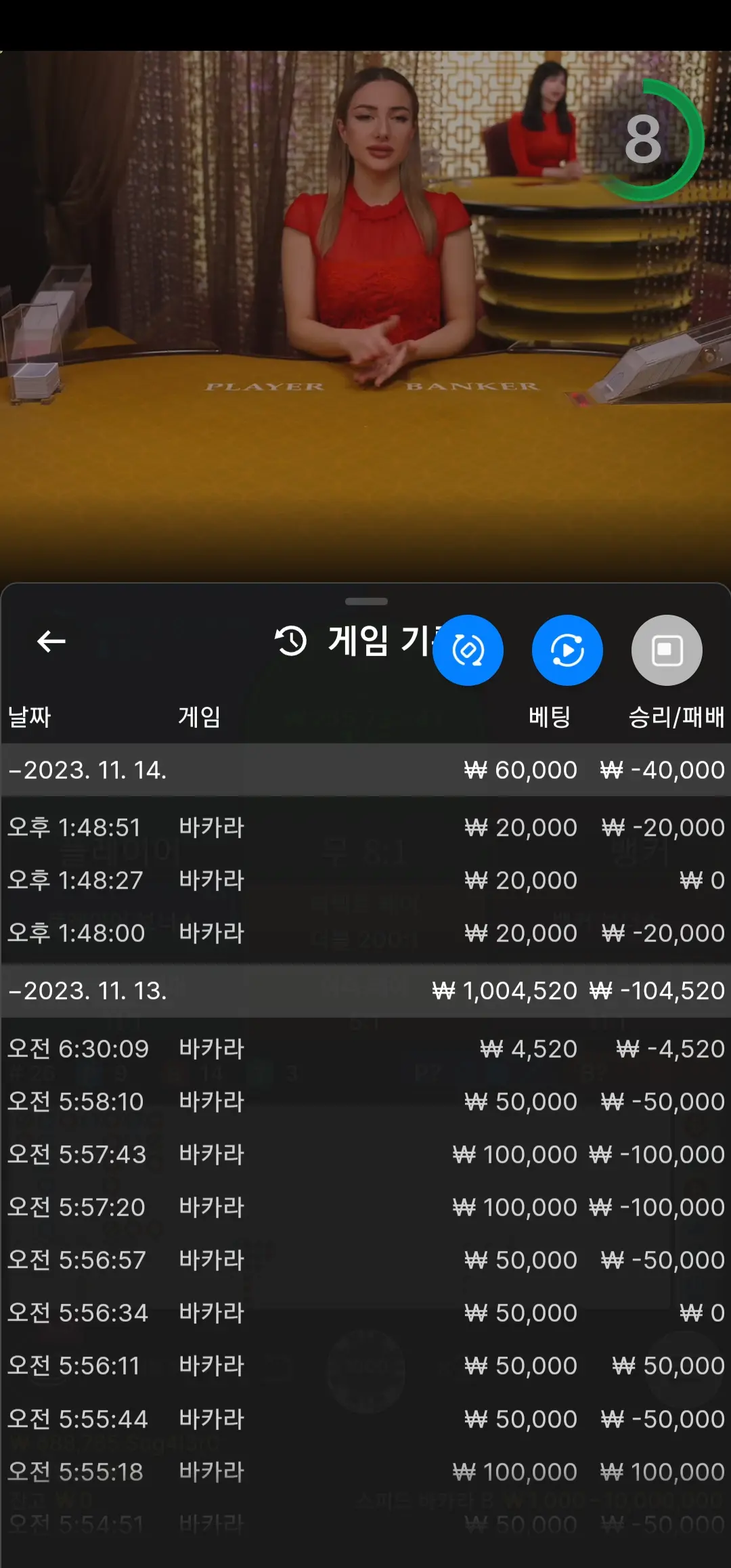The width and height of the screenshot is (731, 1568).
Task: Tap the gray stop overlay button
Action: (667, 650)
